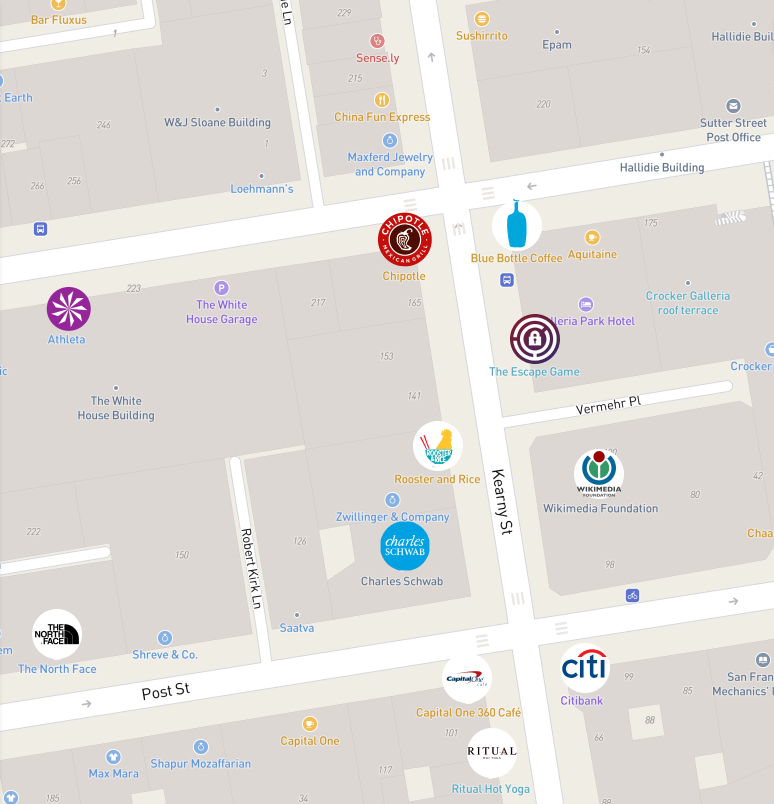Tap the Sushirrito restaurant marker
Screen dimensions: 774x804
point(482,19)
